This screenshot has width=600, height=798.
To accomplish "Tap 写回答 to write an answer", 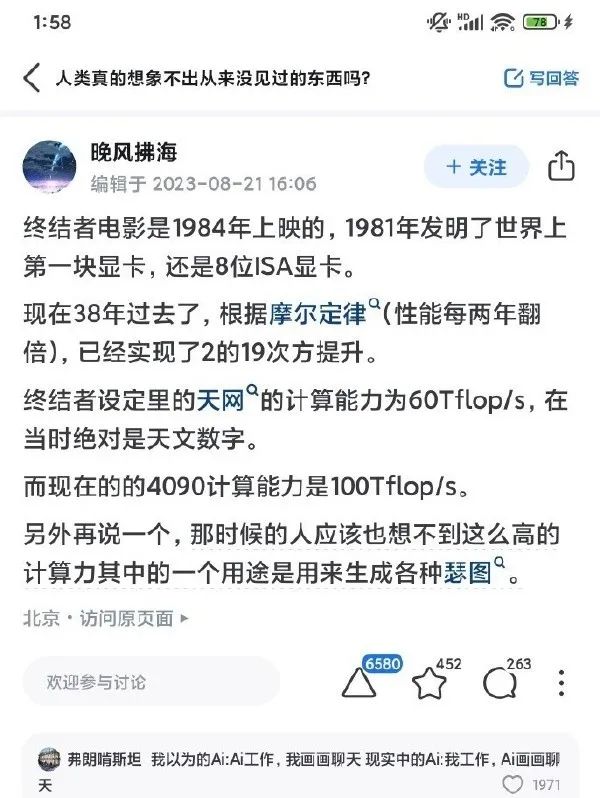I will point(541,78).
